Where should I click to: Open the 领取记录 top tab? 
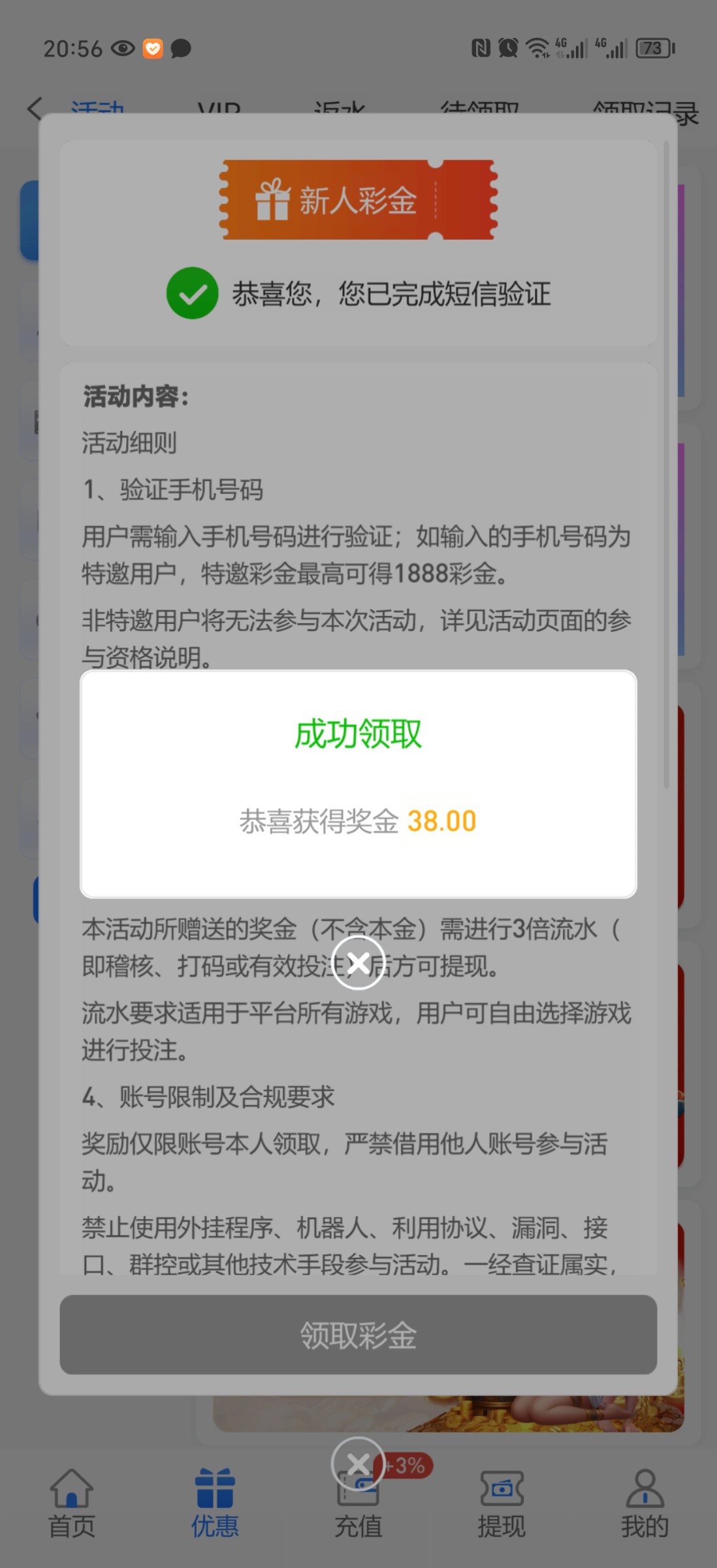click(645, 111)
